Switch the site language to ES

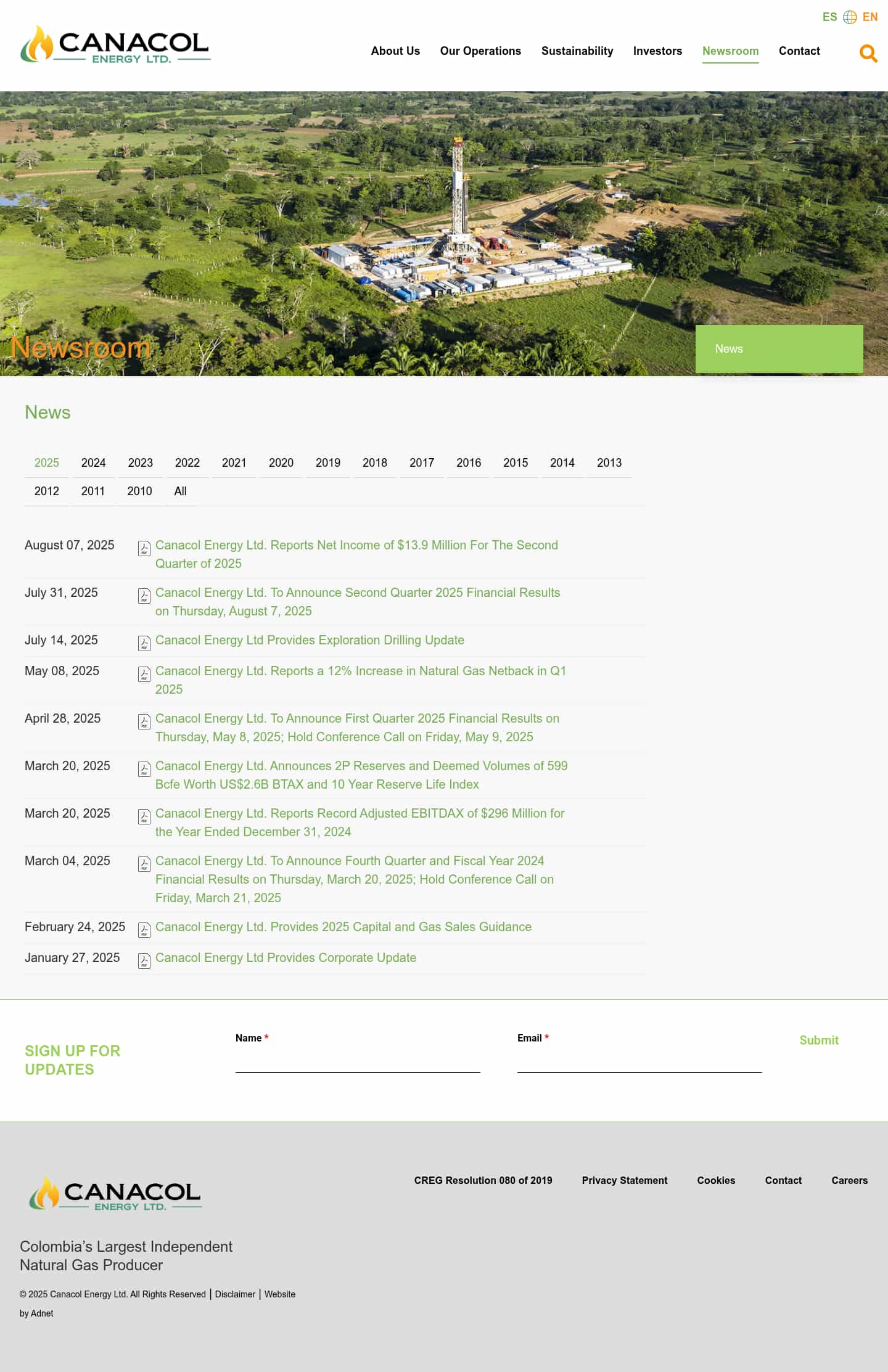829,17
